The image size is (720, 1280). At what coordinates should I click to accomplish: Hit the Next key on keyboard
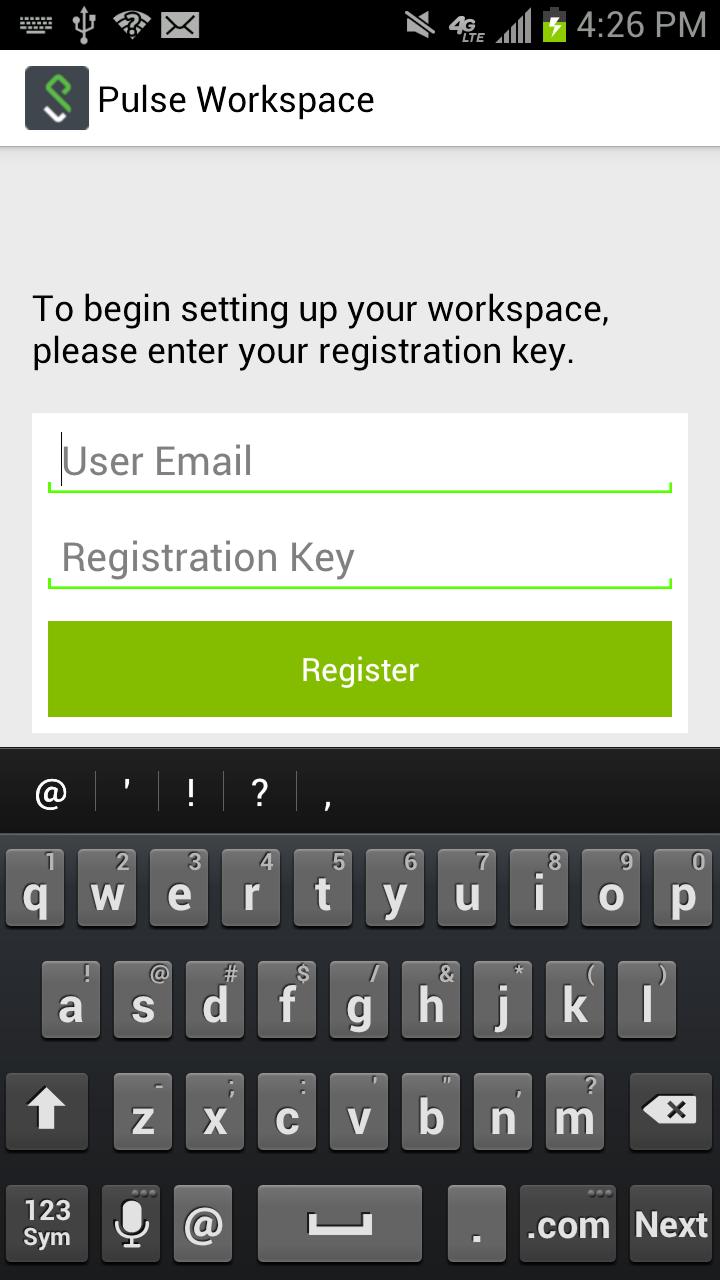670,1224
